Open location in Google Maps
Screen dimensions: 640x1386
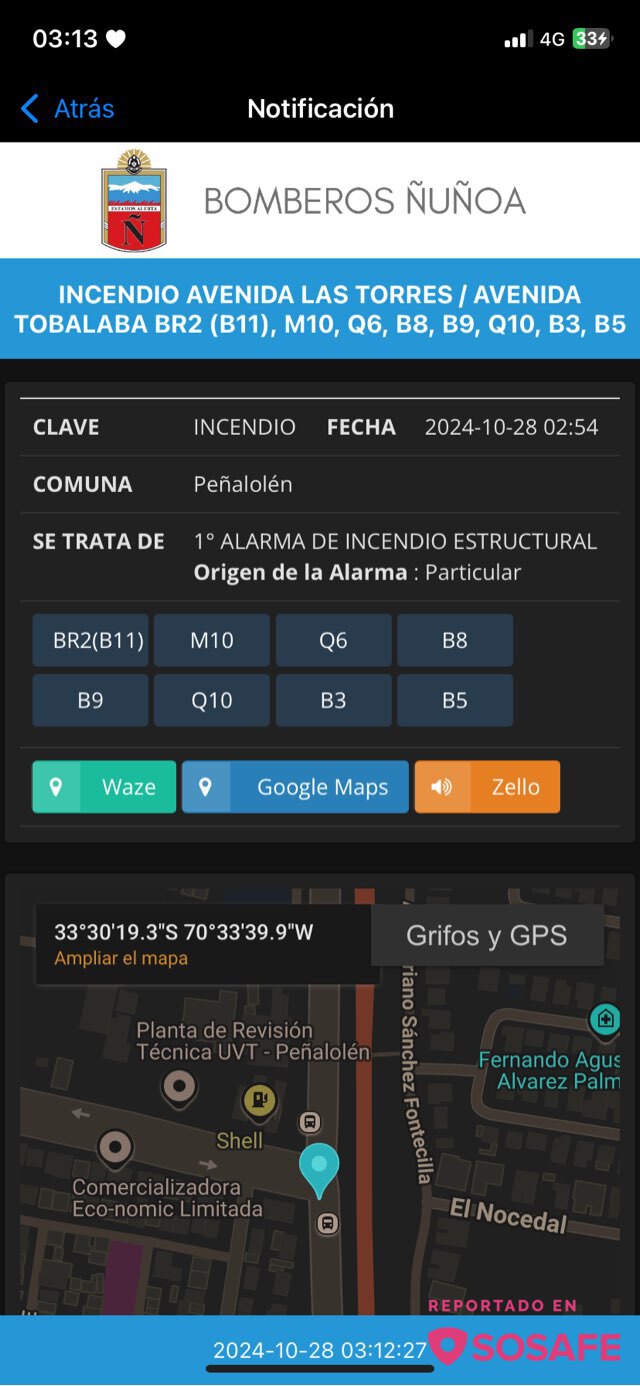tap(295, 787)
